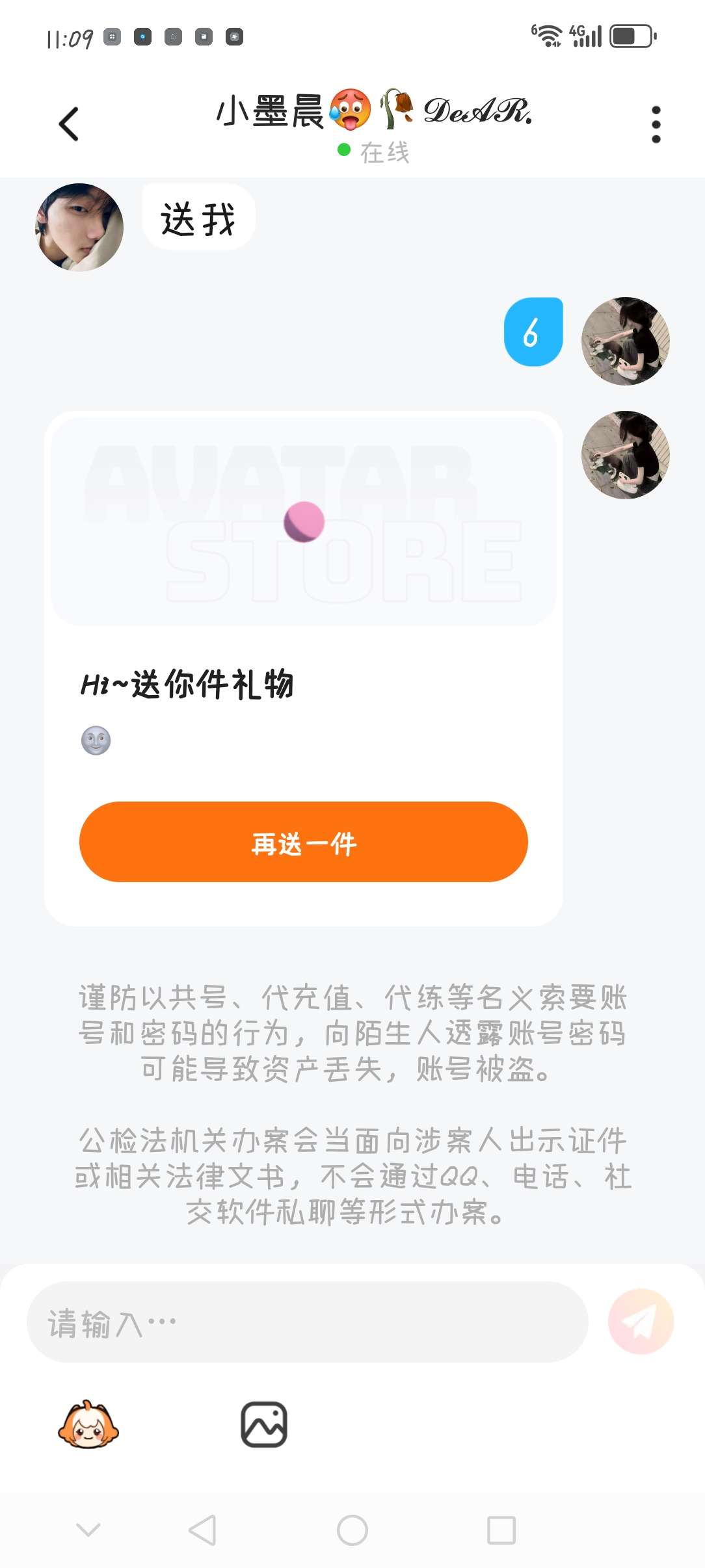
Task: Tap the 再送一件 button
Action: click(304, 842)
